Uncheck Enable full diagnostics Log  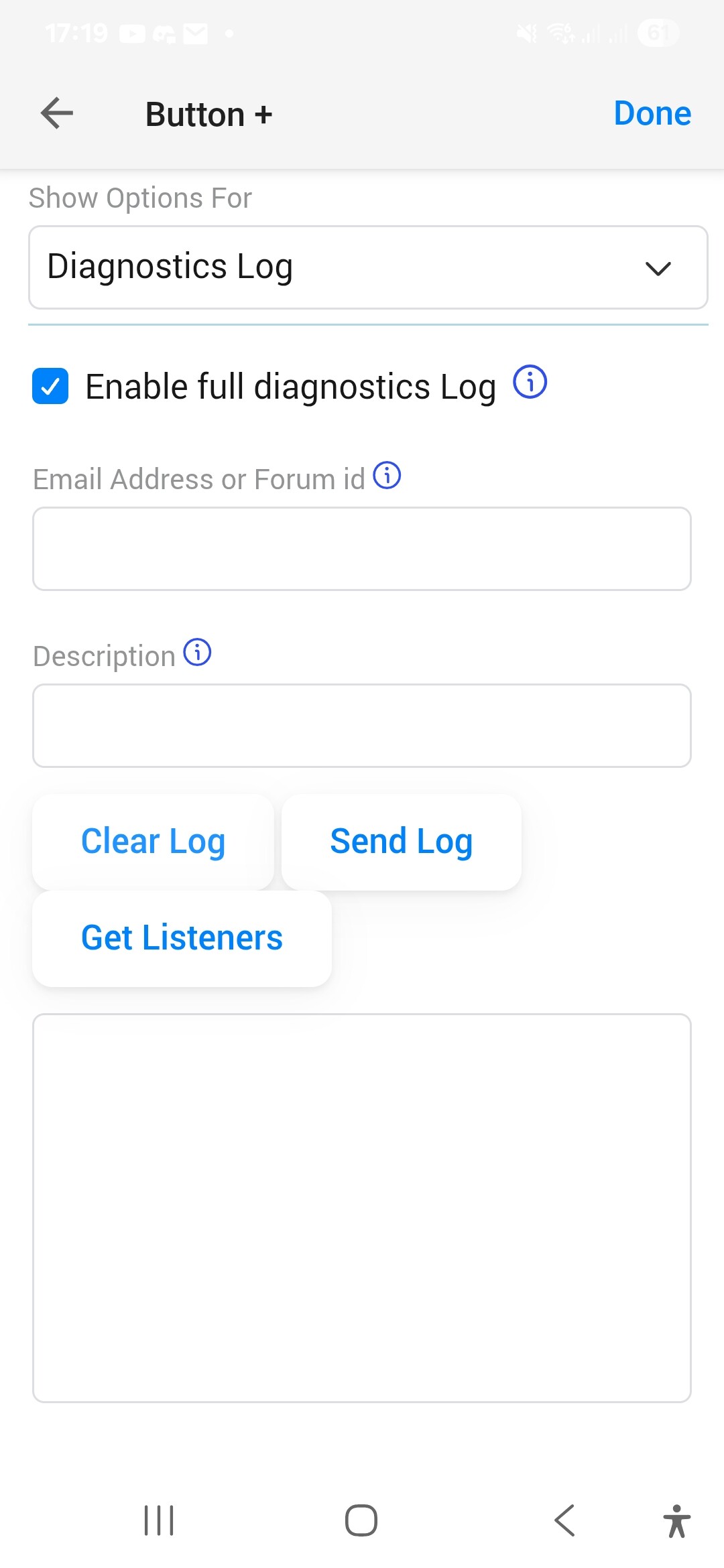point(50,387)
